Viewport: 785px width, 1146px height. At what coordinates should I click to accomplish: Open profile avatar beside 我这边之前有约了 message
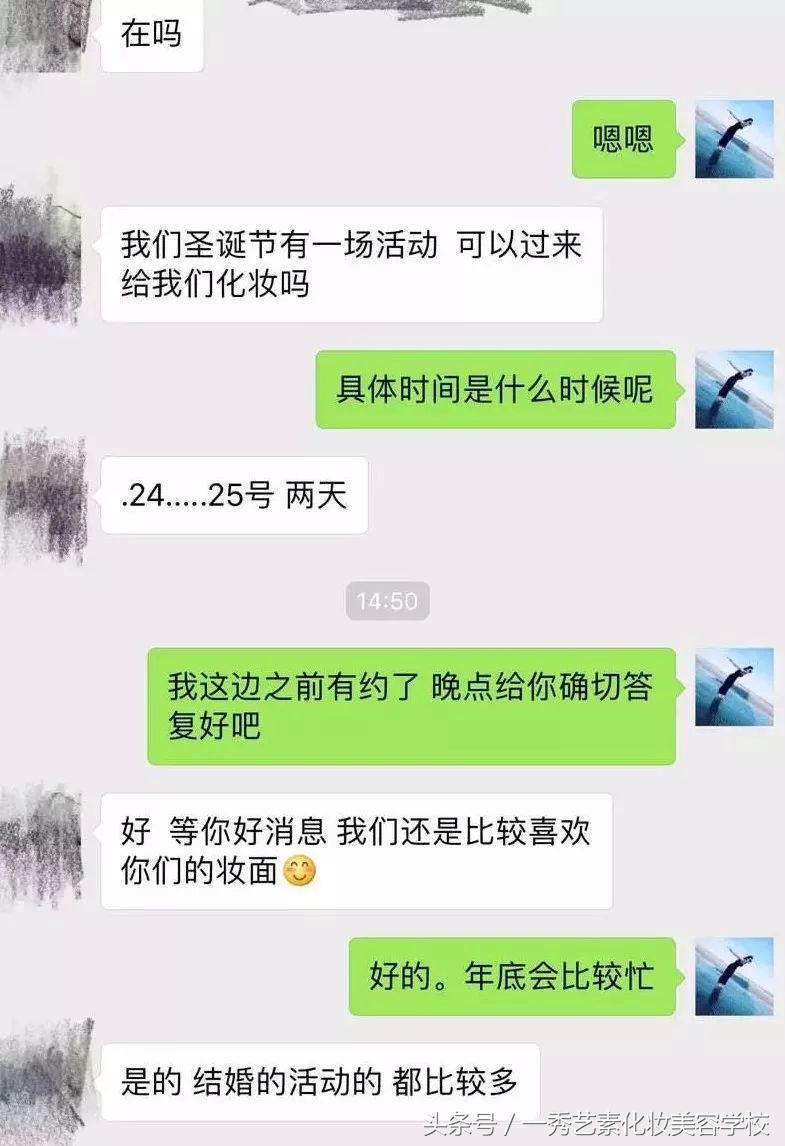[x=734, y=687]
